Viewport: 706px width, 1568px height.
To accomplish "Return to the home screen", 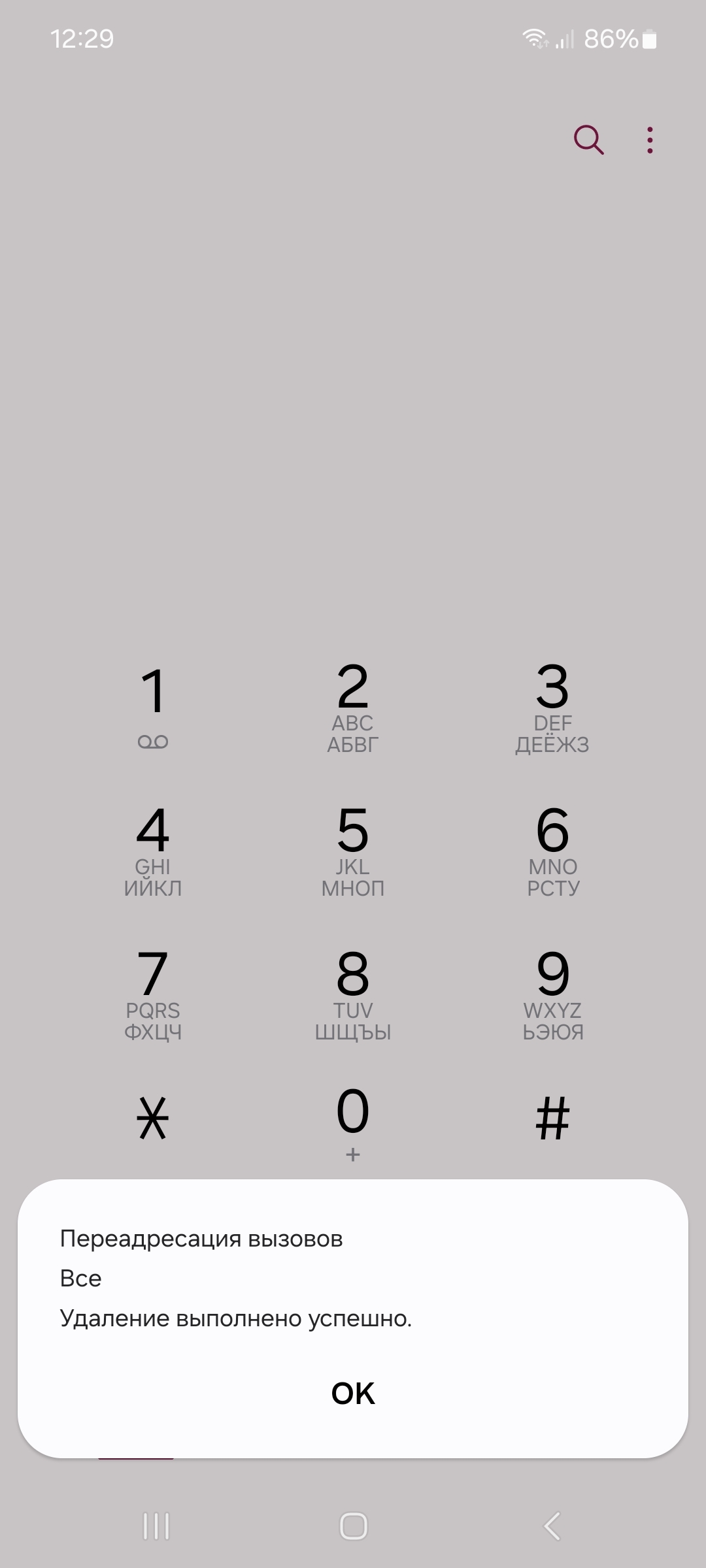I will pos(353,1527).
